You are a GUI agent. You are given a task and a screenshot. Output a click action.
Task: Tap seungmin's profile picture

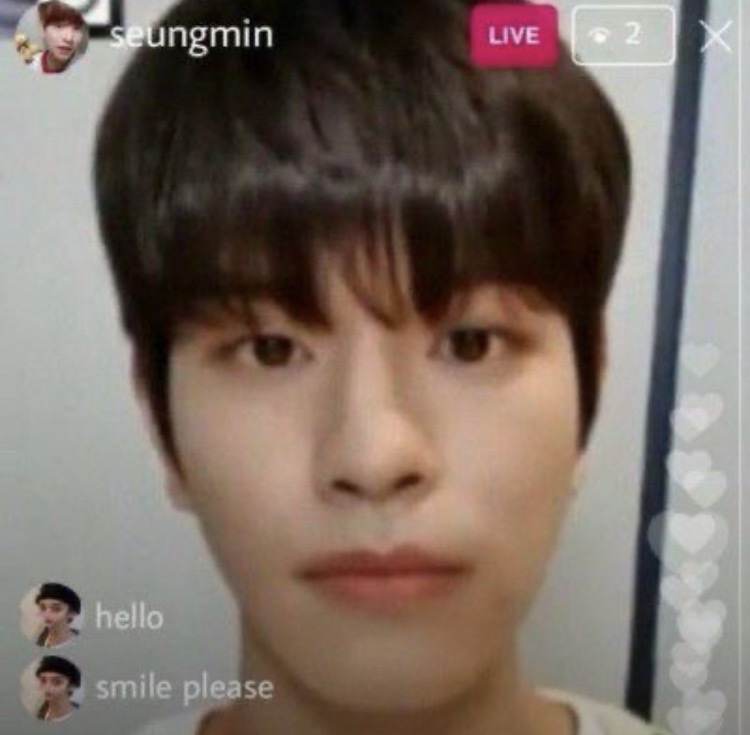(x=50, y=36)
